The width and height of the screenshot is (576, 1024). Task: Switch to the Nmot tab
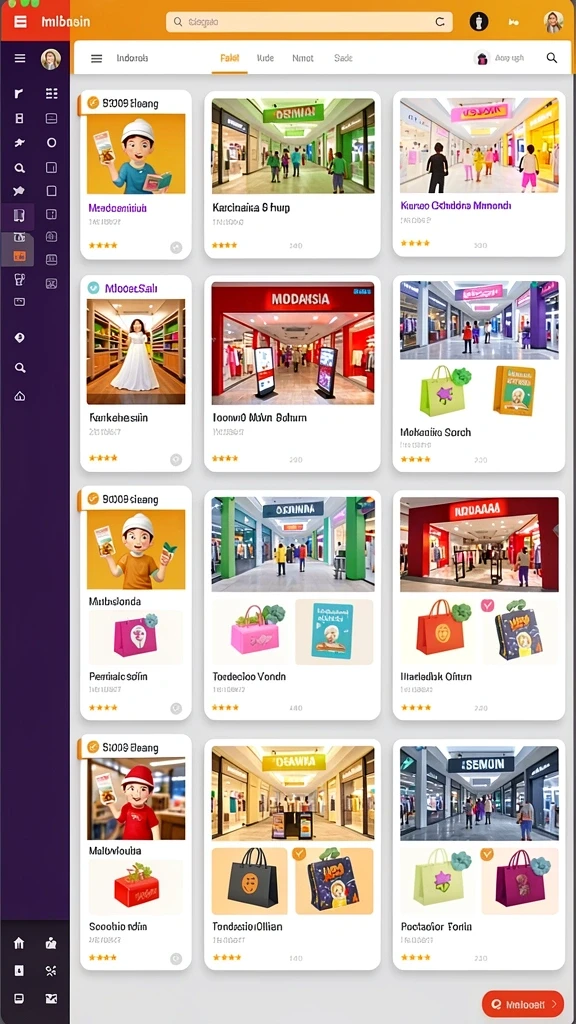(x=303, y=58)
